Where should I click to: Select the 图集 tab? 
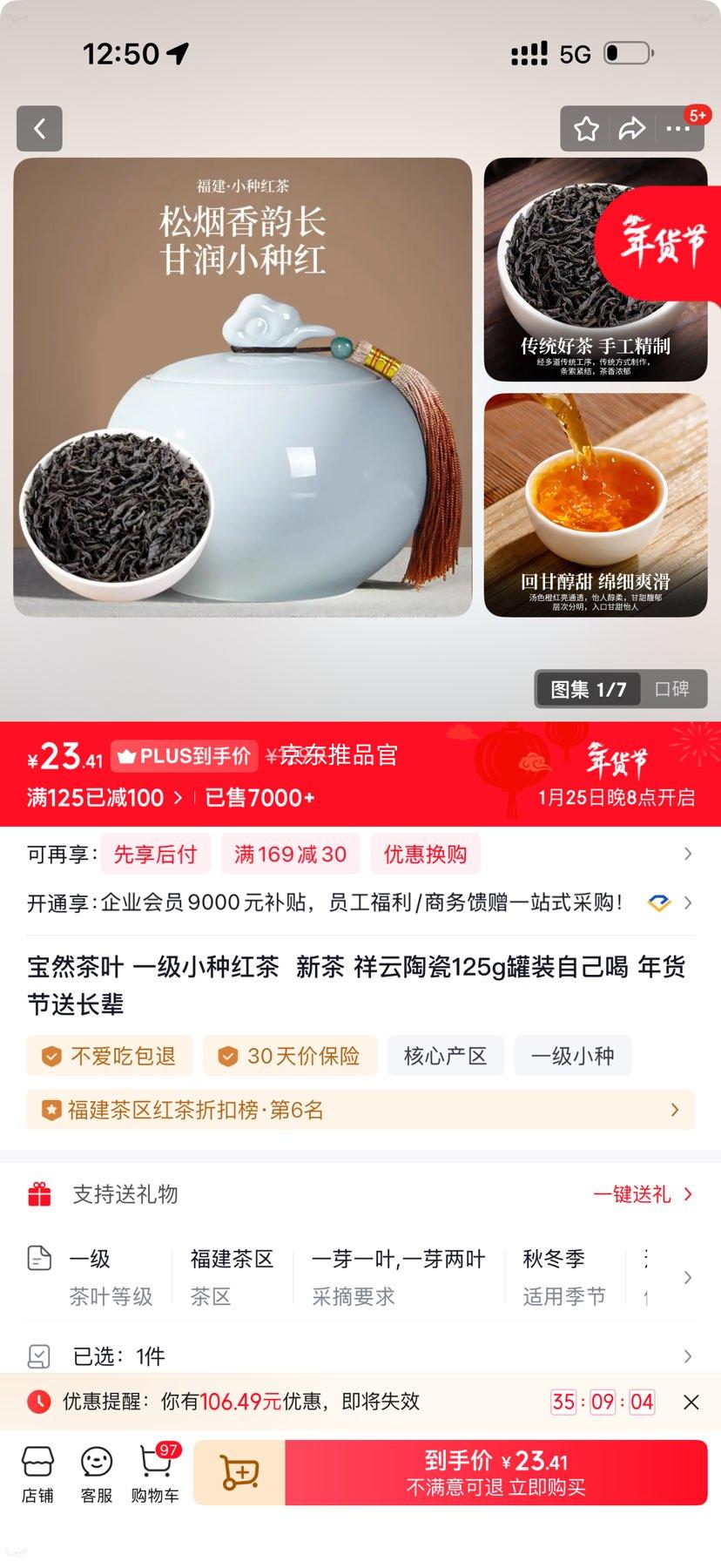coord(588,689)
